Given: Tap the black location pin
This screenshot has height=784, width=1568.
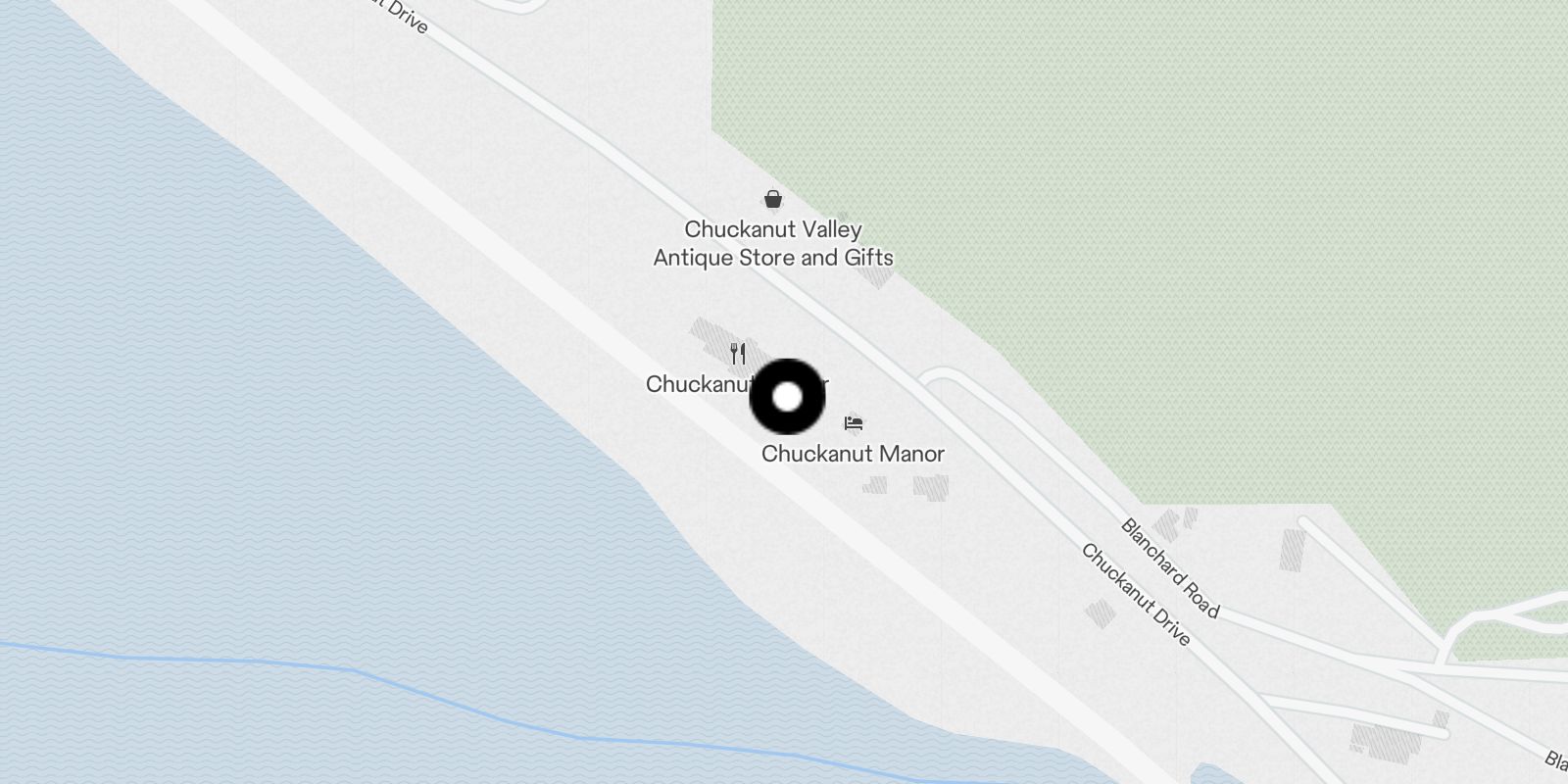Looking at the screenshot, I should 787,397.
